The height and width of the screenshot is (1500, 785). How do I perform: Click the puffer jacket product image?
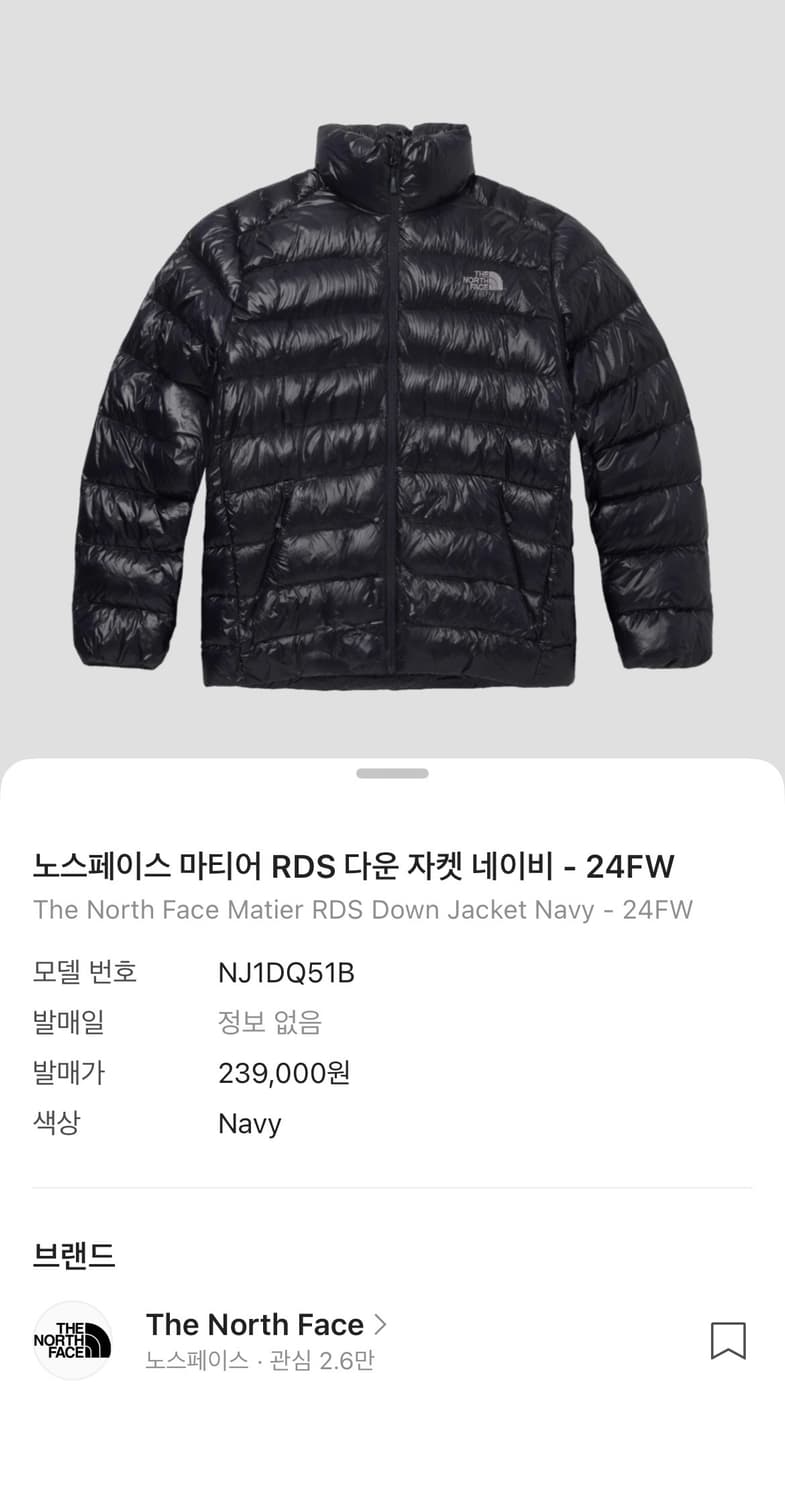(392, 400)
